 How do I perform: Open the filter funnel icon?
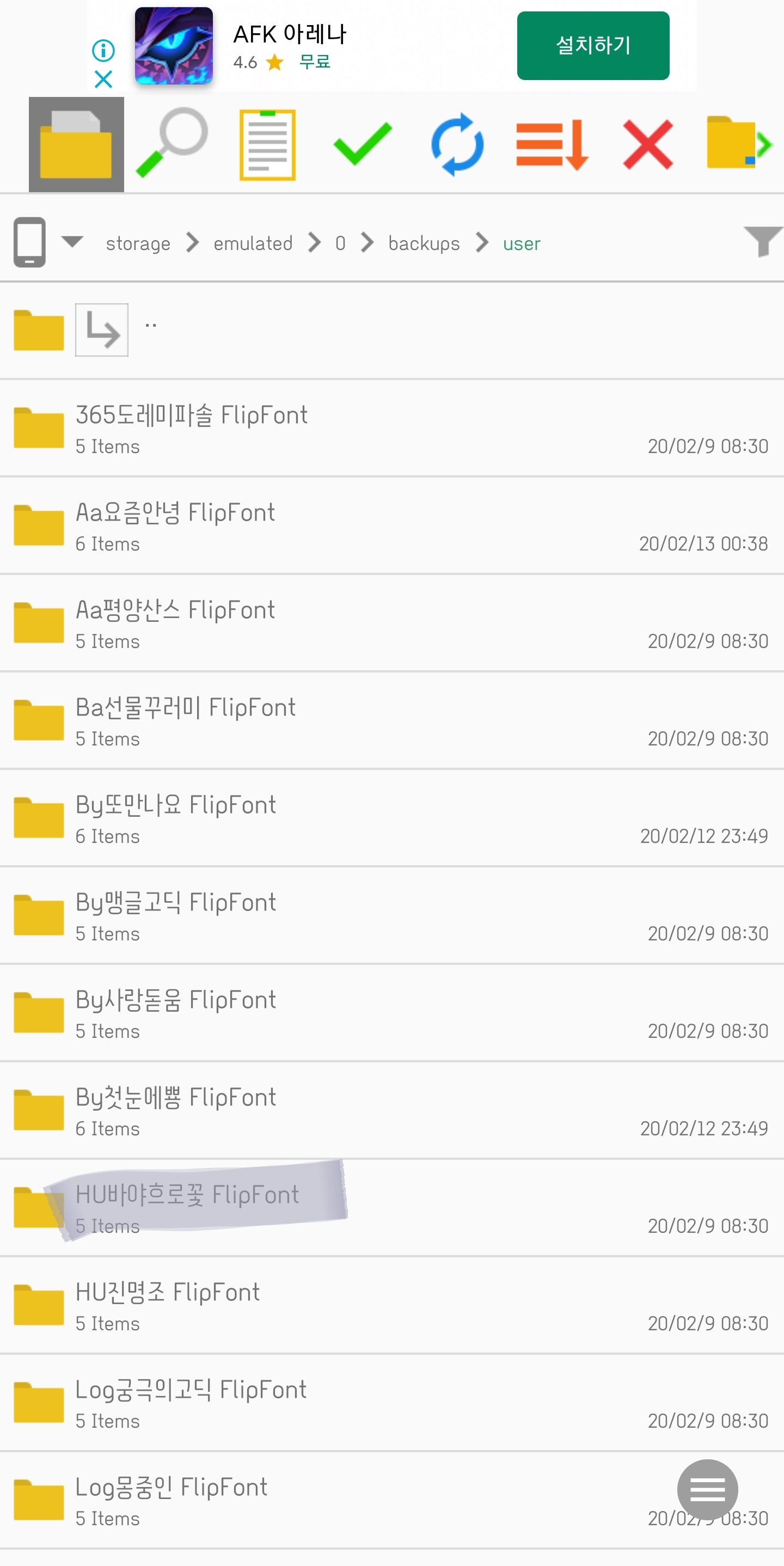click(763, 241)
